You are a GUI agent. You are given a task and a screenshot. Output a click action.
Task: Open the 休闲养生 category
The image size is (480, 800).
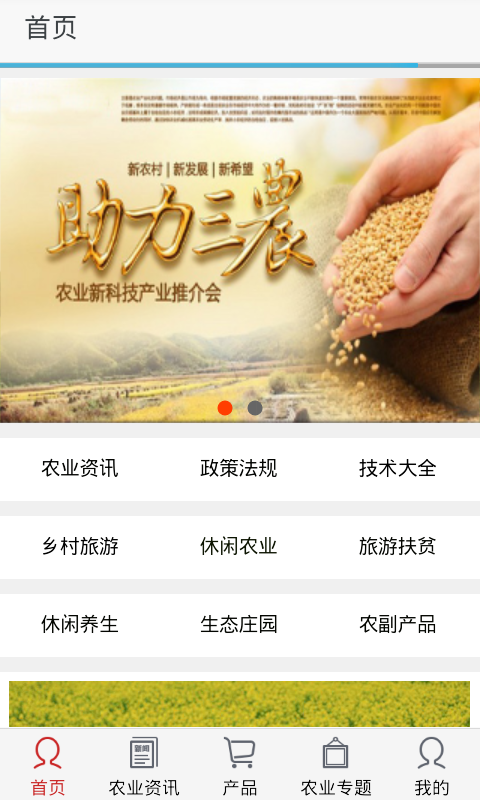pyautogui.click(x=80, y=624)
